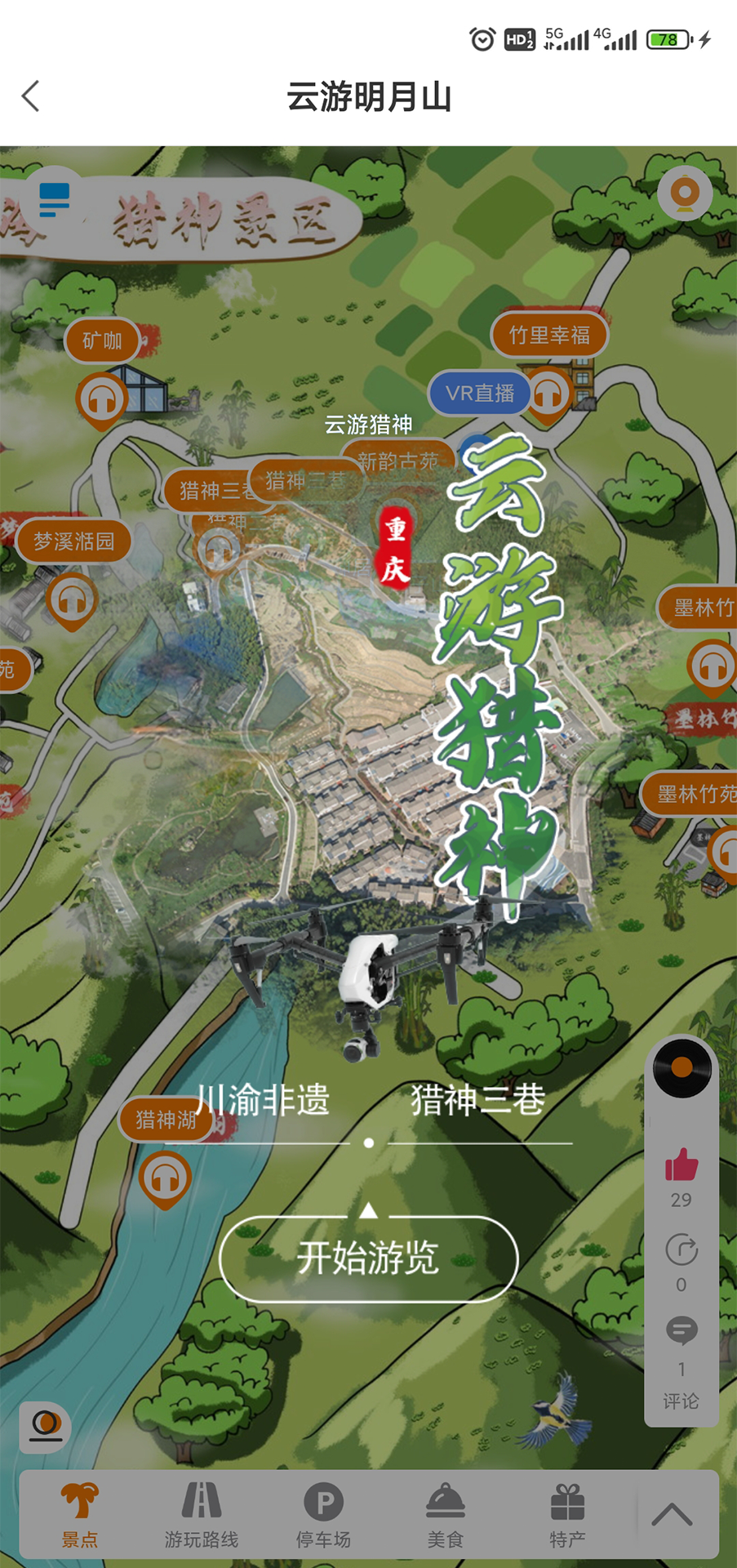Go back from 云游明月山
Screen dimensions: 737x1568
coord(31,96)
